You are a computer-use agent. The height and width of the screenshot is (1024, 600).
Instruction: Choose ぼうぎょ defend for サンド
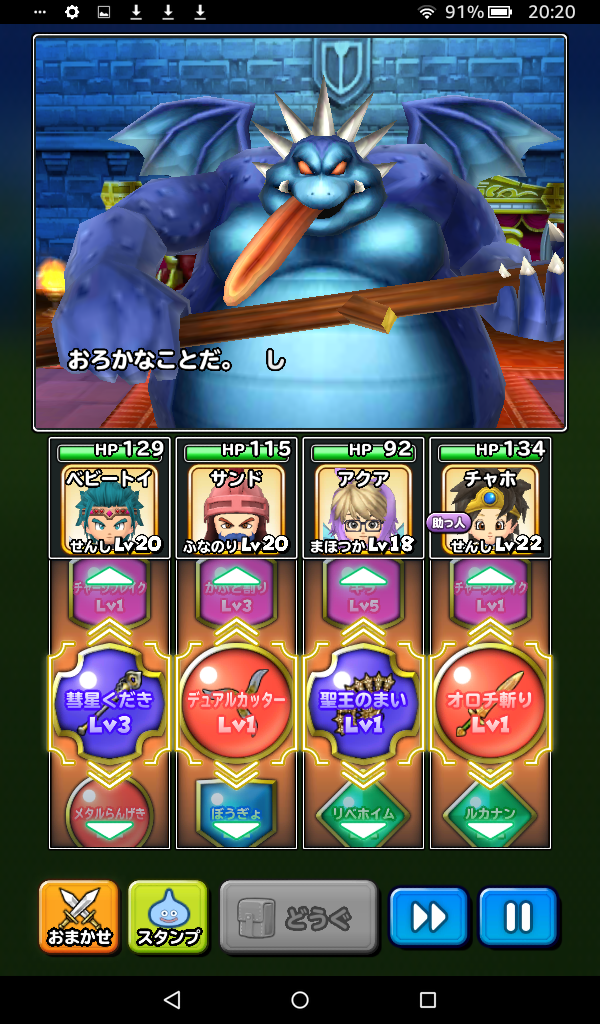[x=236, y=810]
